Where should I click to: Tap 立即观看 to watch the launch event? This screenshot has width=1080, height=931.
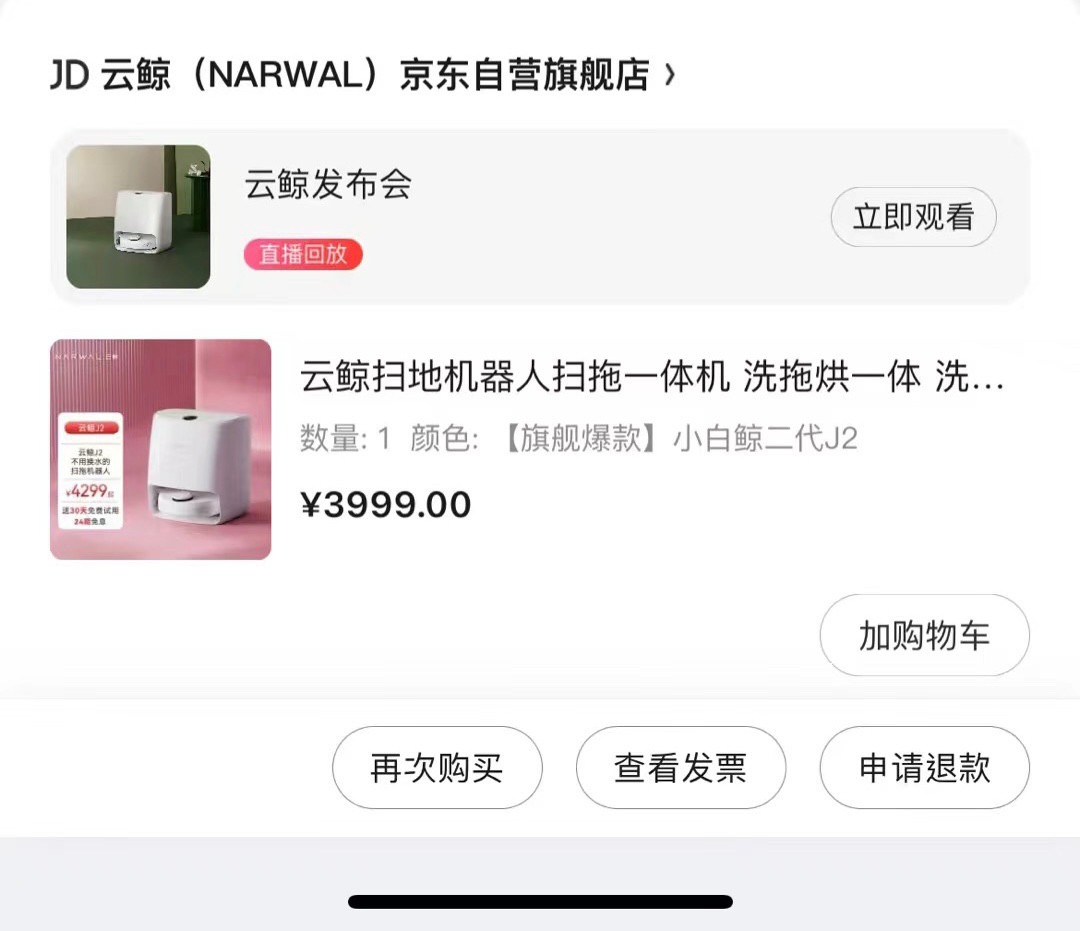tap(913, 217)
